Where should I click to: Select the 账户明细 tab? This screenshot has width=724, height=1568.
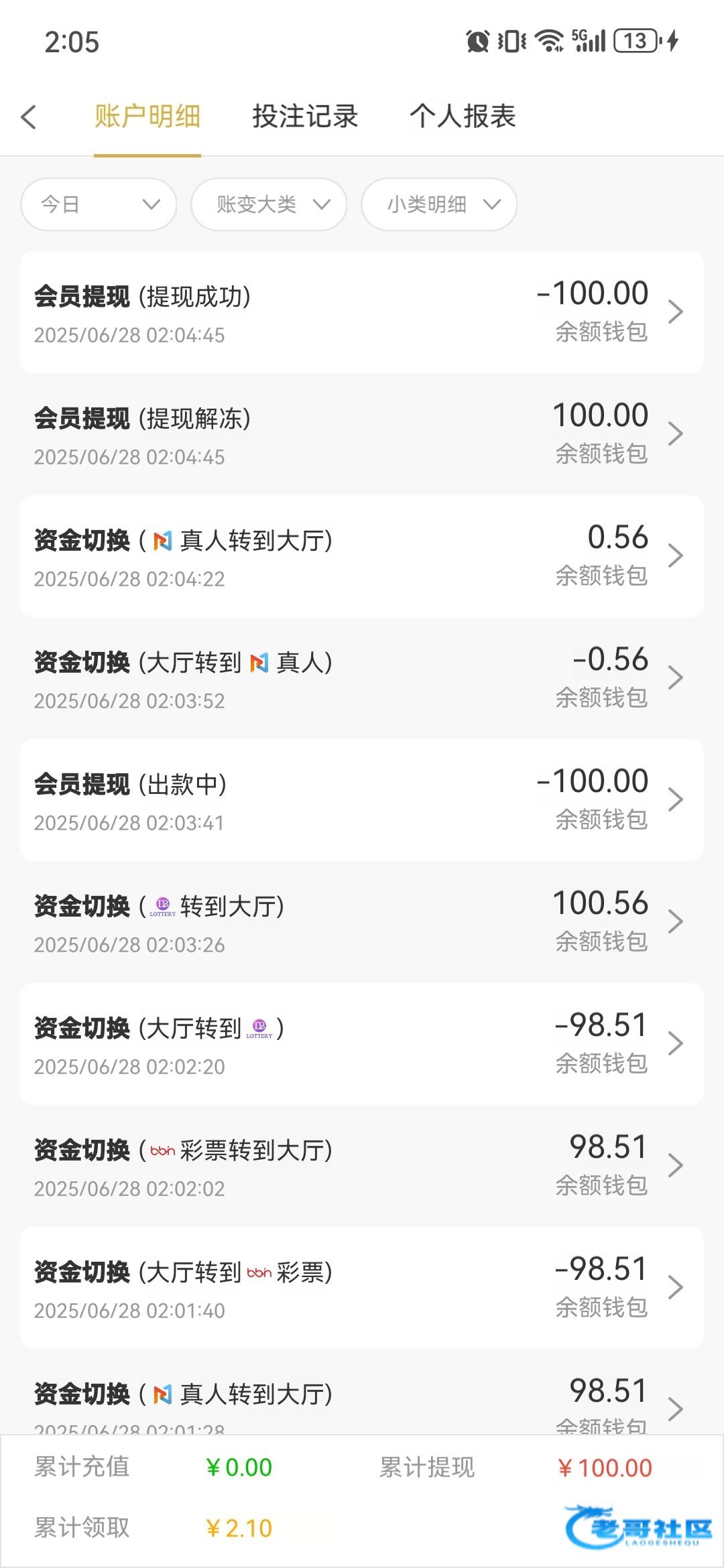(147, 117)
